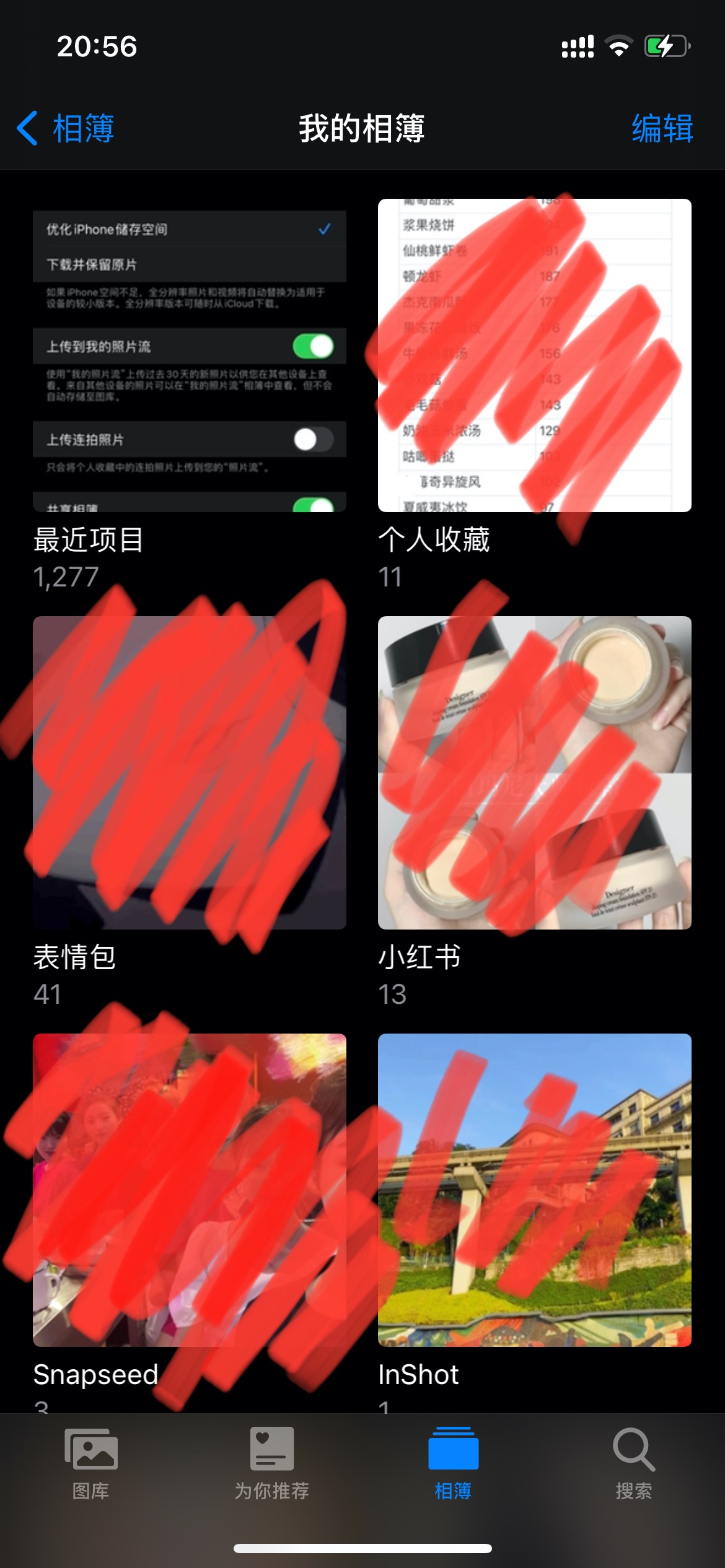Switch to the 图库 tab
Screen dimensions: 725x1568
coord(90,1463)
